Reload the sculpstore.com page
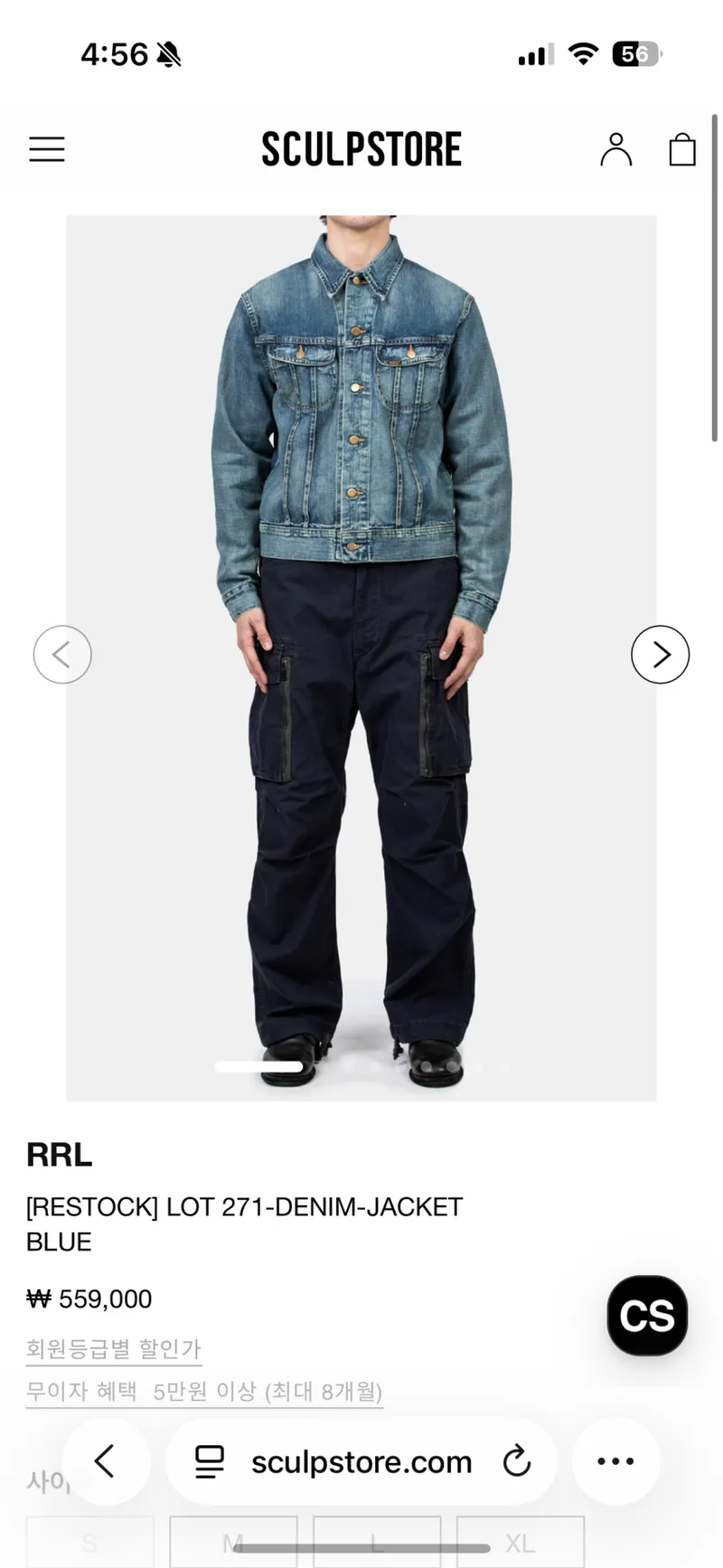The image size is (723, 1568). click(517, 1460)
